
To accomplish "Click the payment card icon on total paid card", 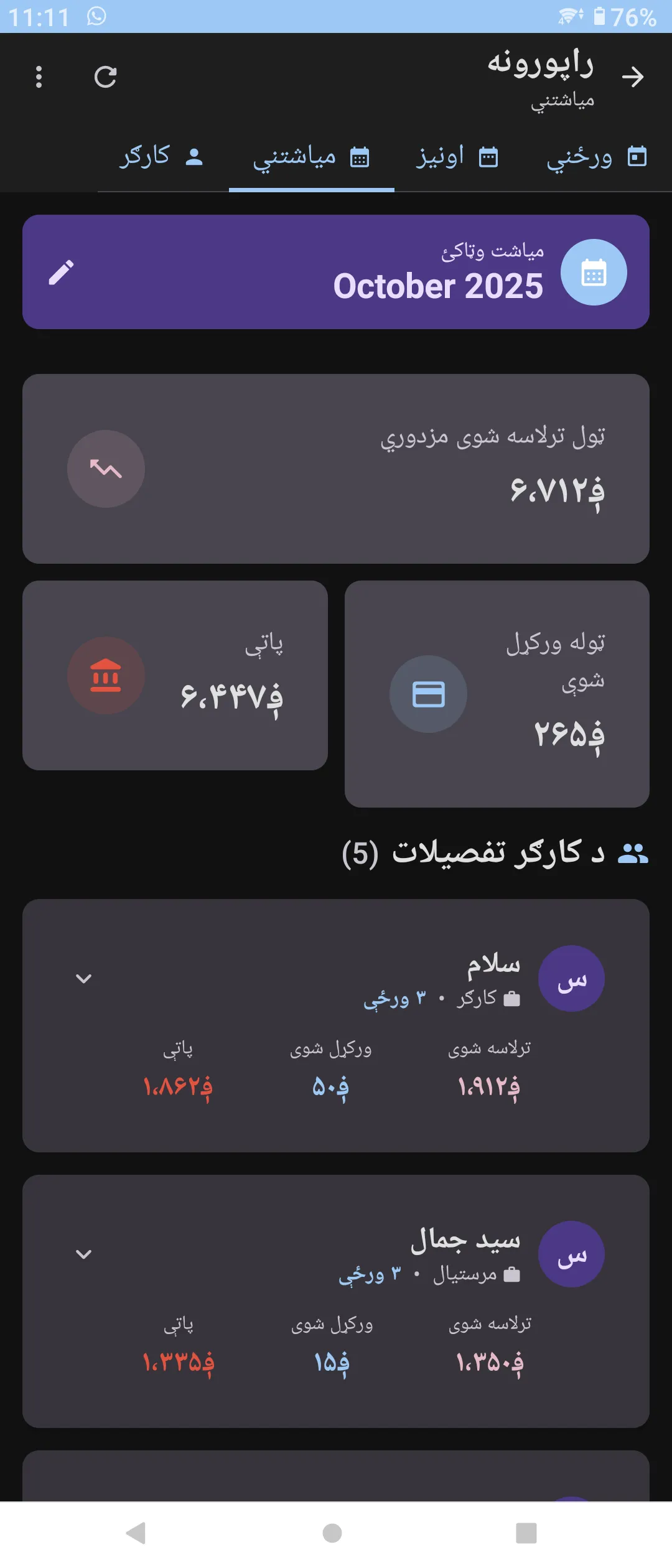I will (427, 694).
